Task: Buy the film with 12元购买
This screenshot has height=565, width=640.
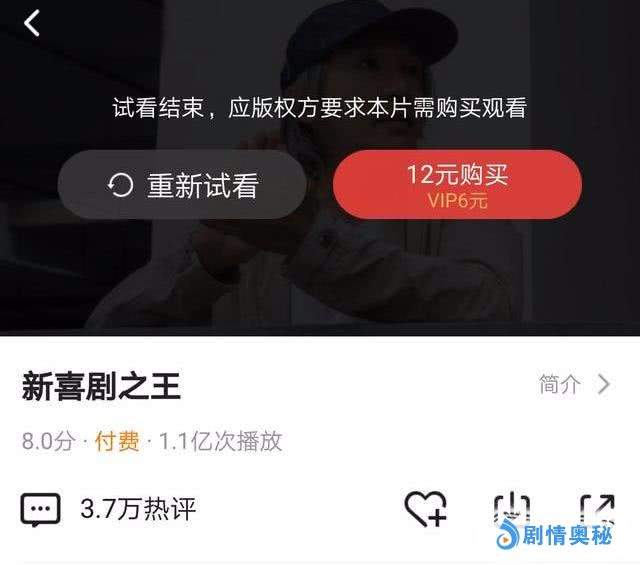Action: click(457, 185)
